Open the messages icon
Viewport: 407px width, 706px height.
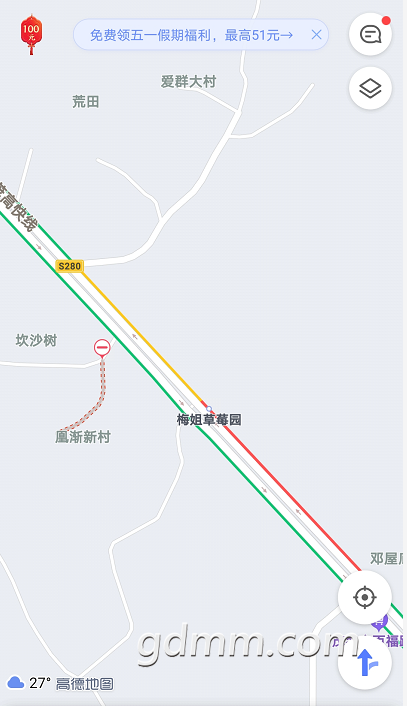point(370,34)
